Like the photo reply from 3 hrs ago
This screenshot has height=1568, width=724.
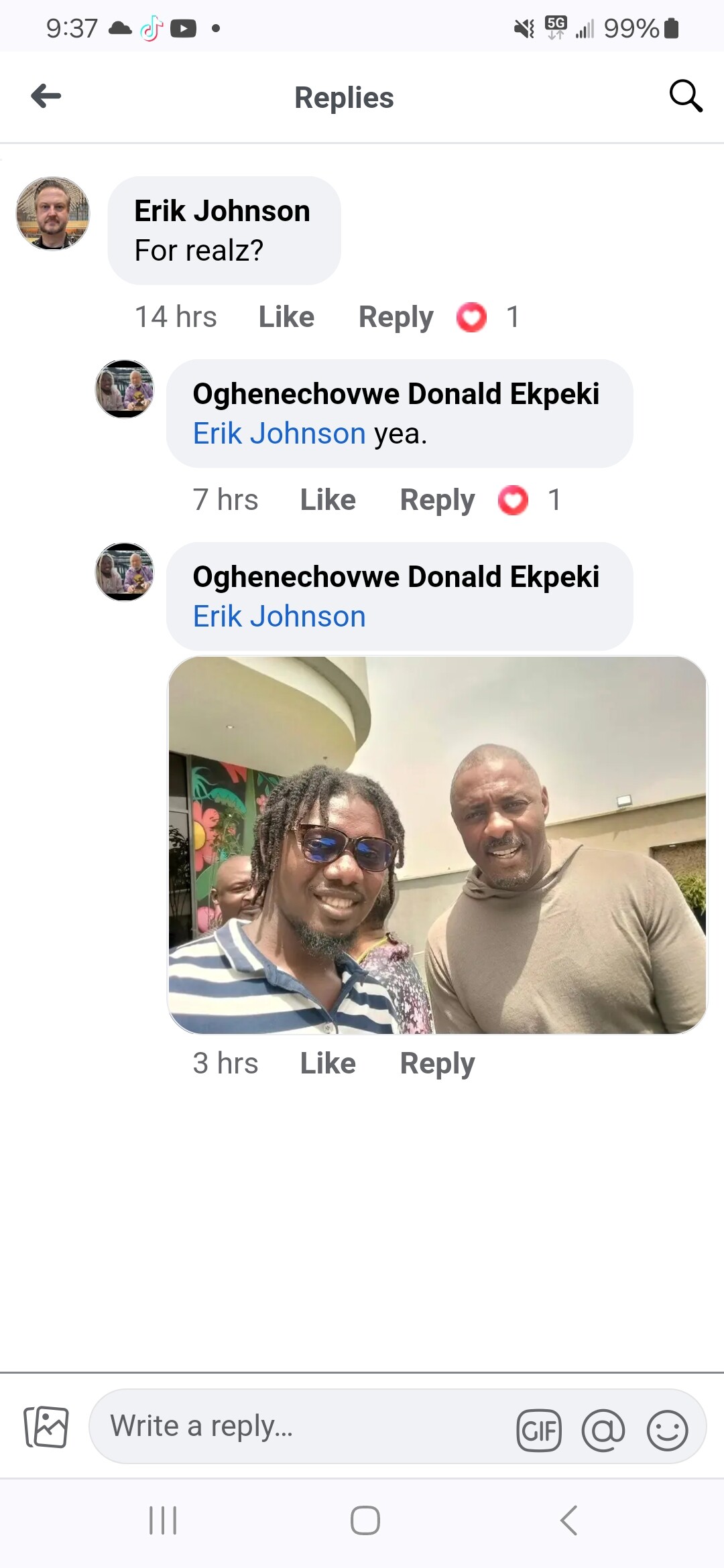328,1063
